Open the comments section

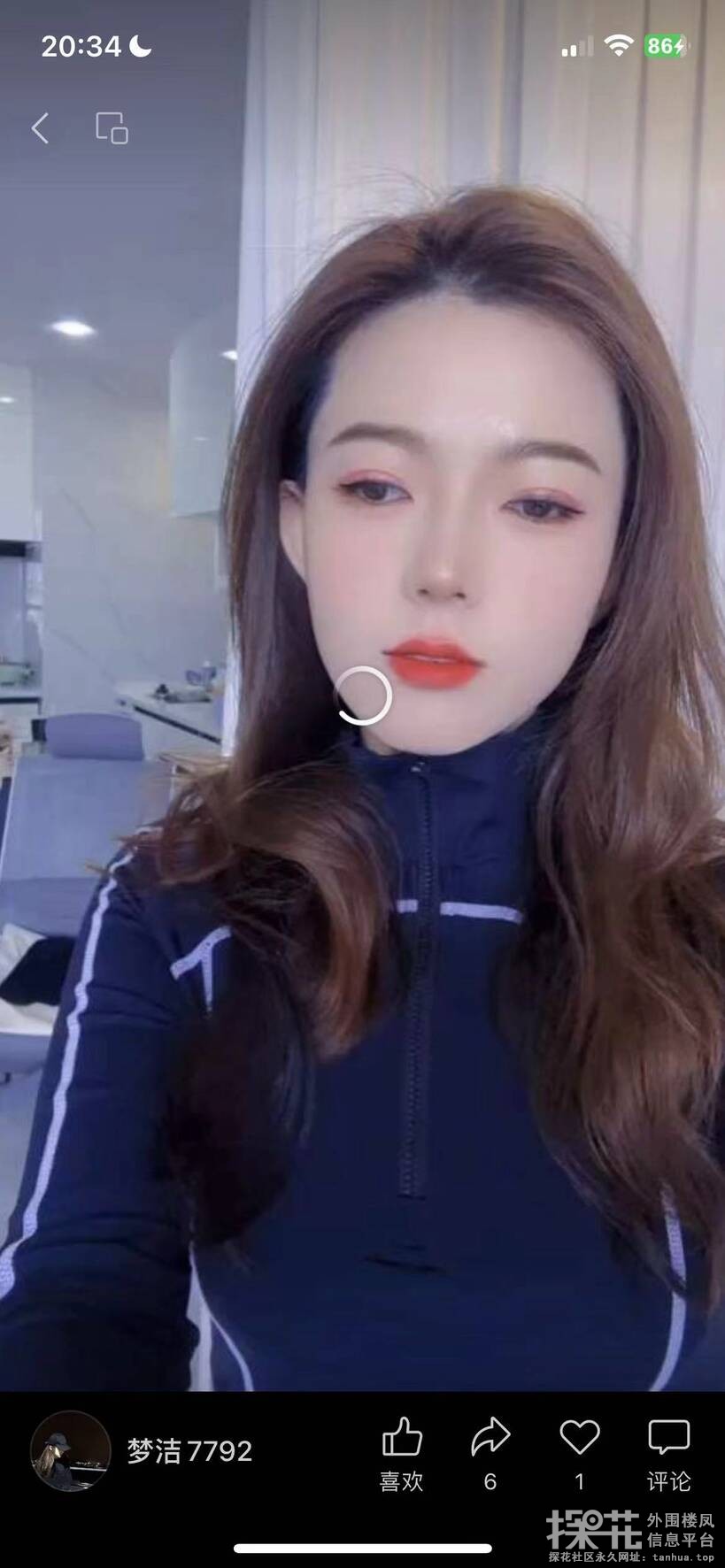point(668,1438)
